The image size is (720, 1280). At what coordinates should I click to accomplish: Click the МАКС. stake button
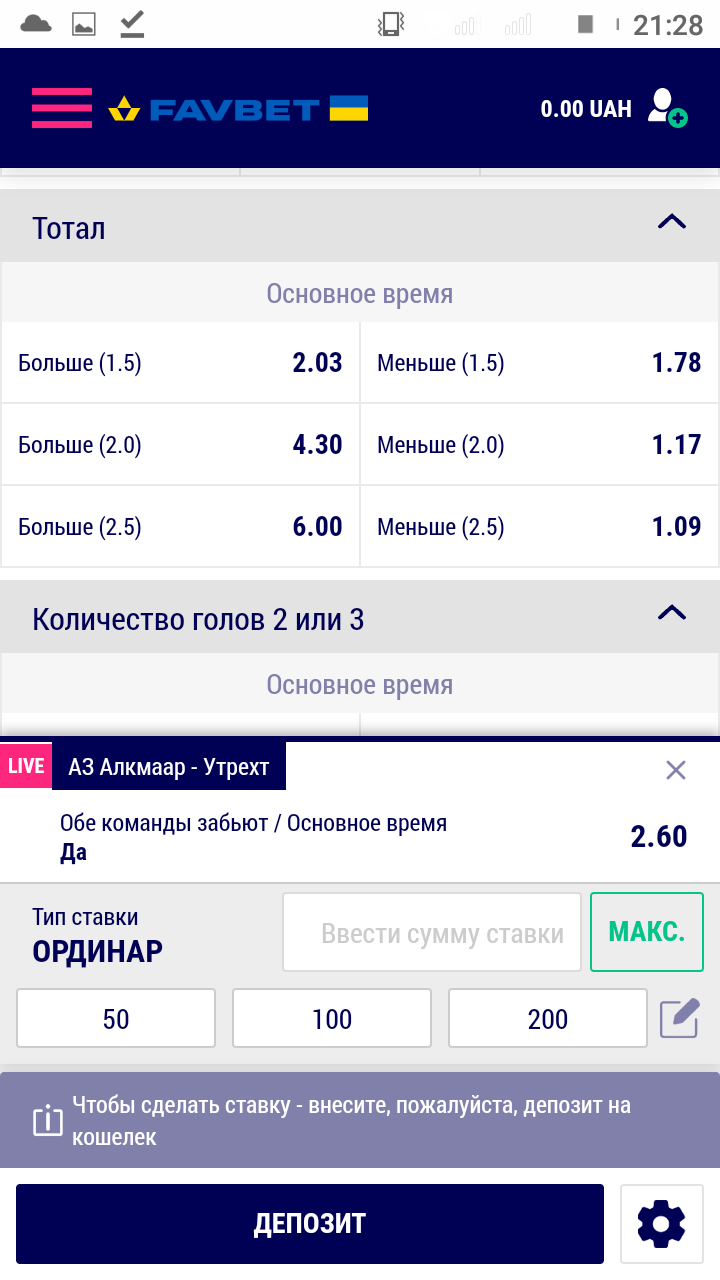(x=646, y=931)
